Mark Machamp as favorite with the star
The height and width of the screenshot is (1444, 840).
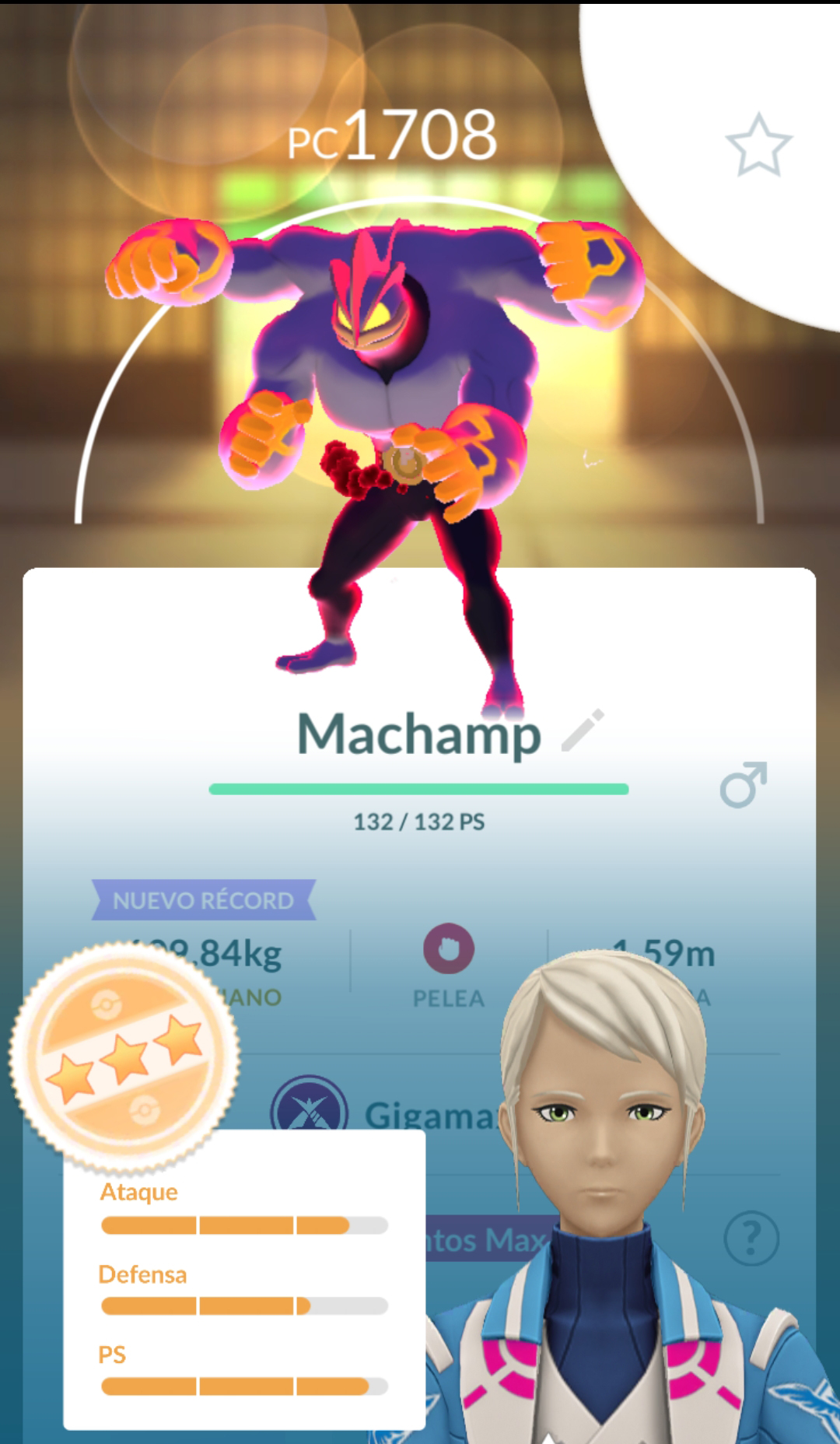[758, 145]
